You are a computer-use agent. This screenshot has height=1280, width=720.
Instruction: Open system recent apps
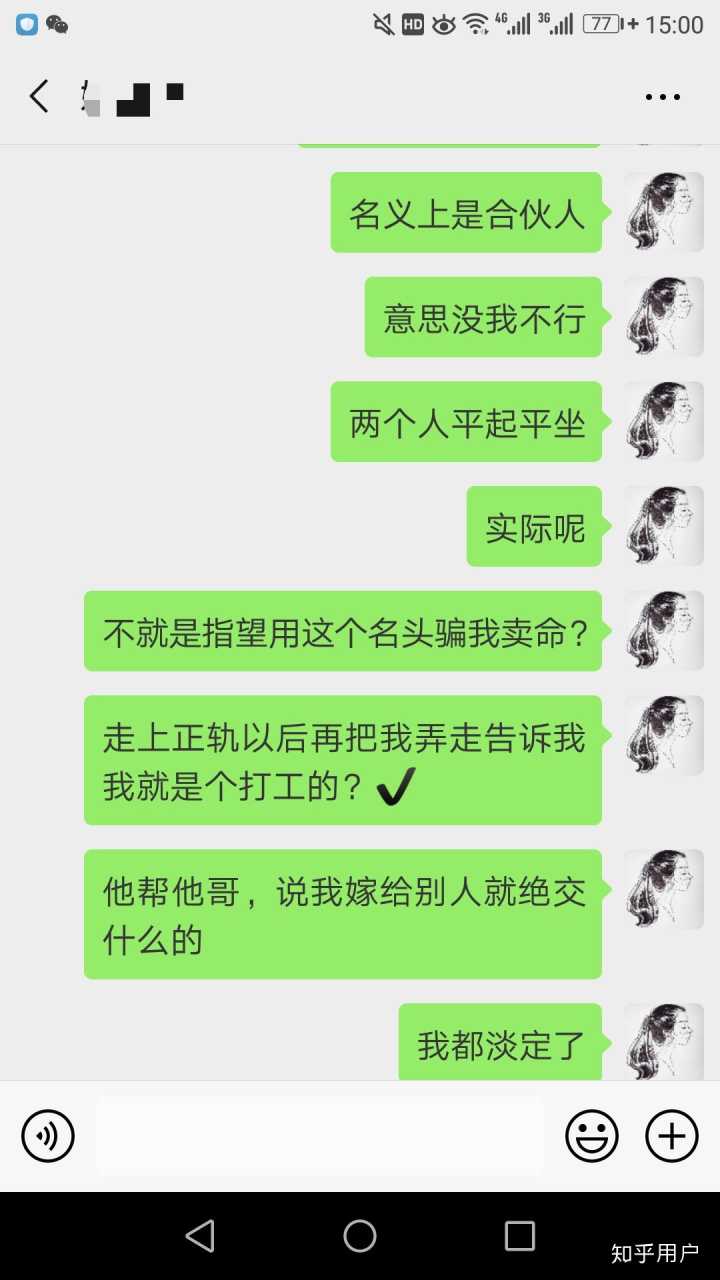point(519,1236)
